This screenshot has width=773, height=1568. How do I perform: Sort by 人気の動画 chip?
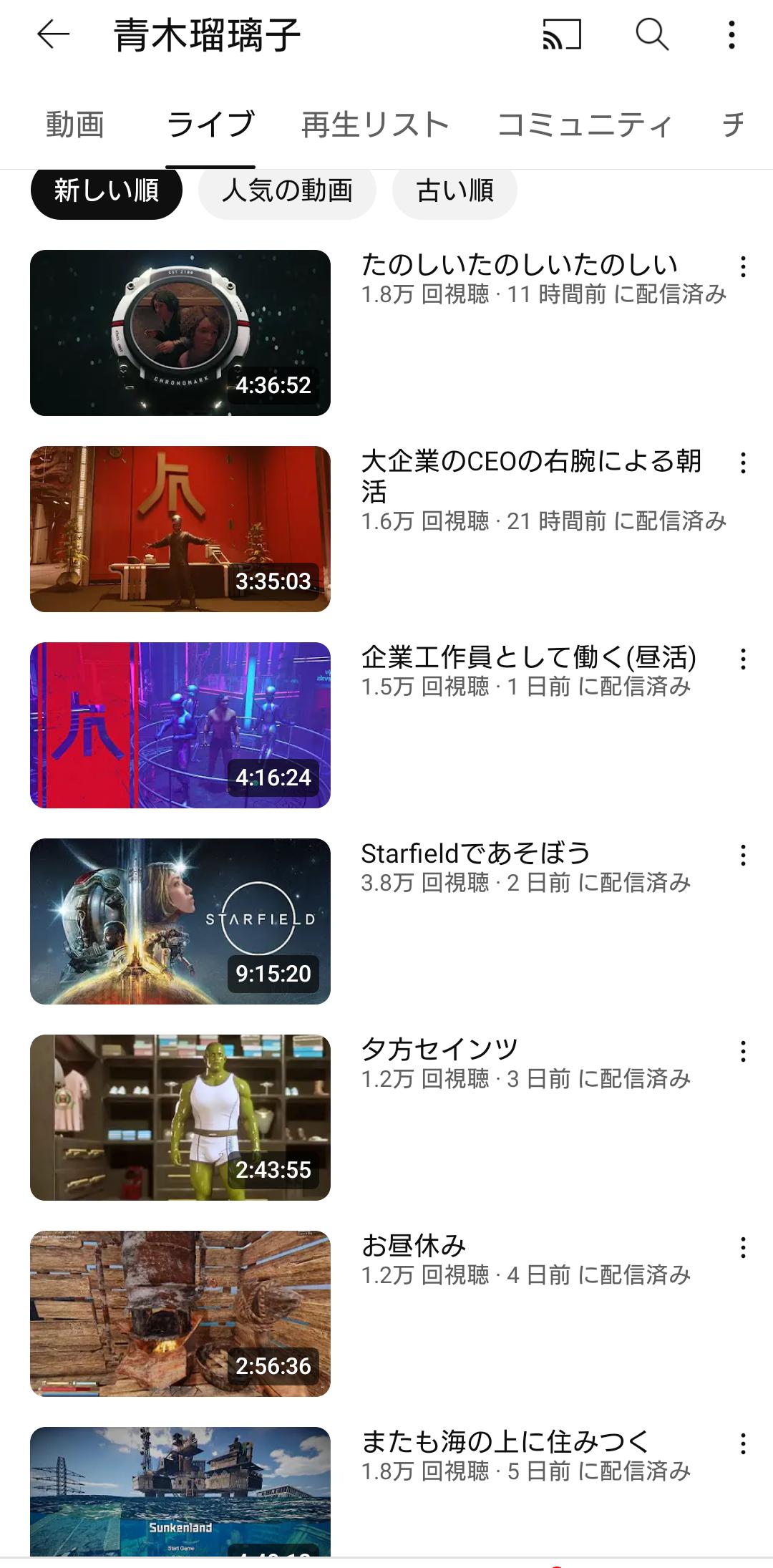[x=287, y=190]
